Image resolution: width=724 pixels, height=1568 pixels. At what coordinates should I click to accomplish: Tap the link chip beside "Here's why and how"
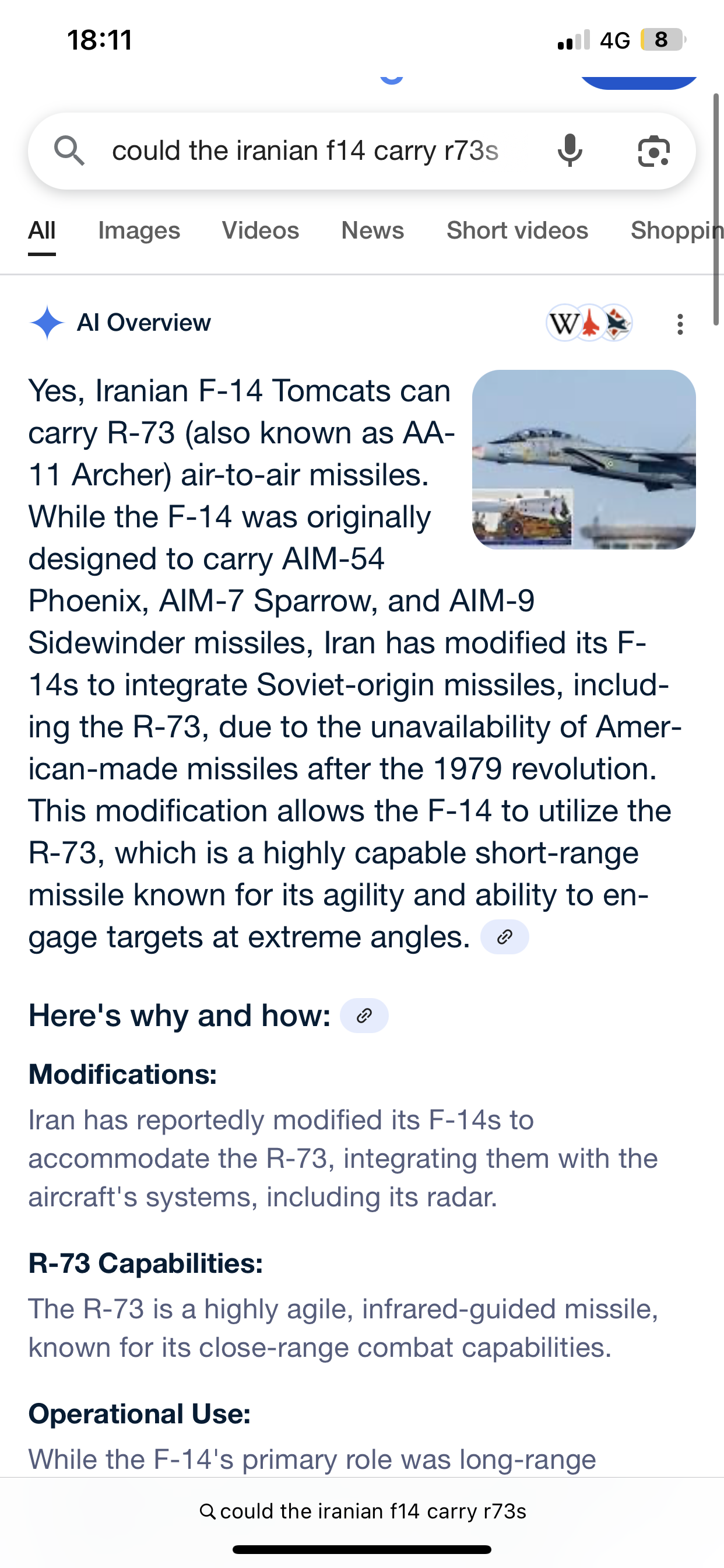tap(364, 1016)
